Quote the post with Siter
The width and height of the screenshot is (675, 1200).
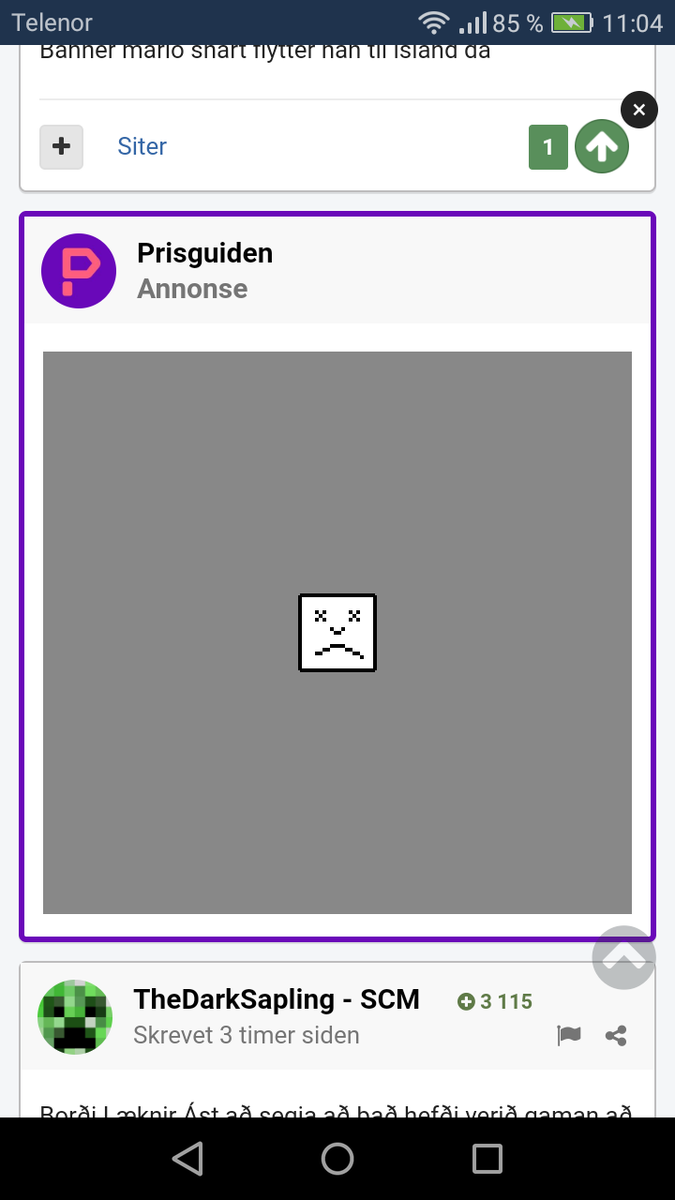coord(142,146)
